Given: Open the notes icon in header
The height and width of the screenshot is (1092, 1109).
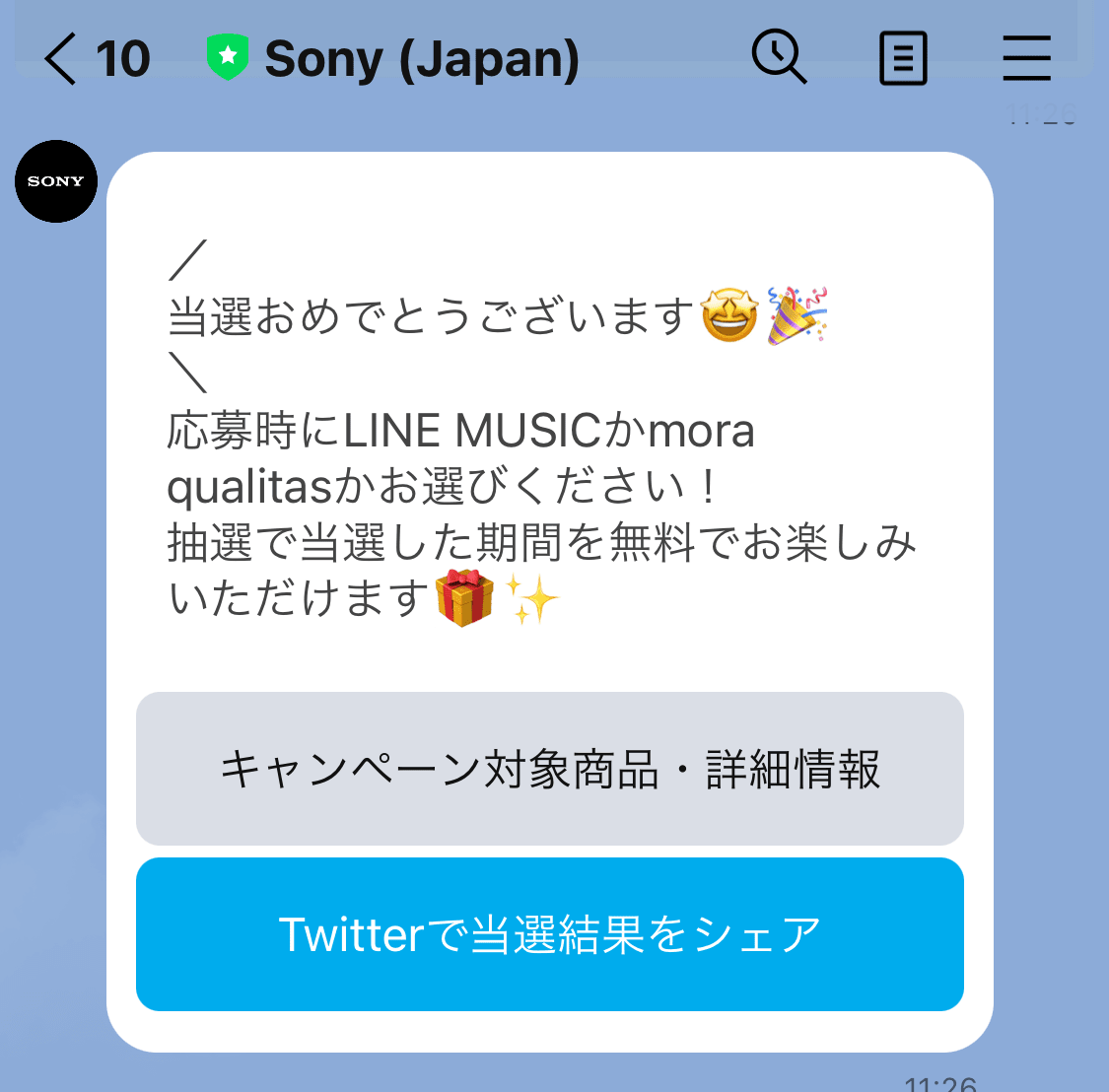Looking at the screenshot, I should pyautogui.click(x=903, y=59).
